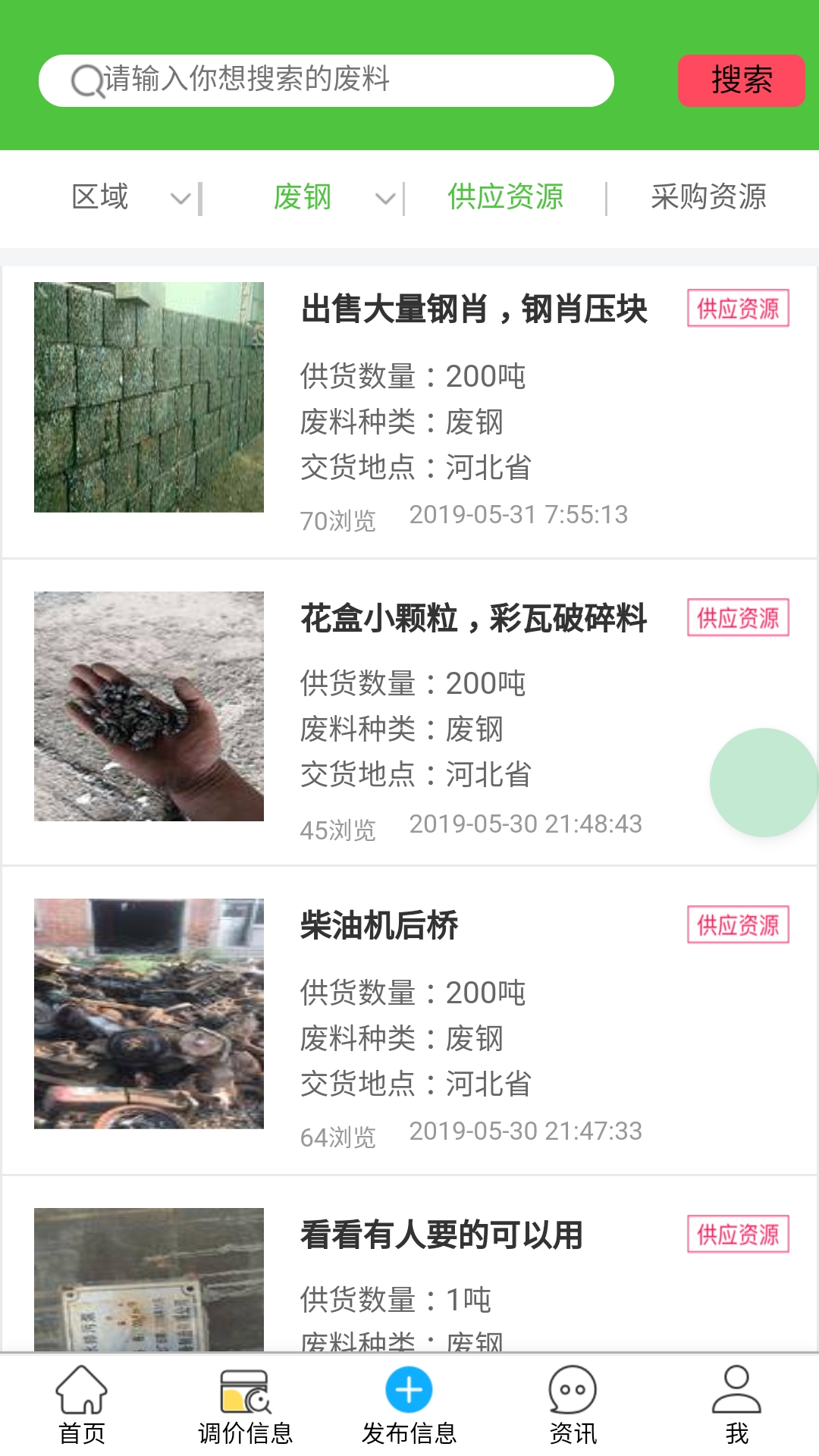Open the 出售大量钢肖，钢肖压块 listing title
This screenshot has width=819, height=1456.
click(x=475, y=311)
